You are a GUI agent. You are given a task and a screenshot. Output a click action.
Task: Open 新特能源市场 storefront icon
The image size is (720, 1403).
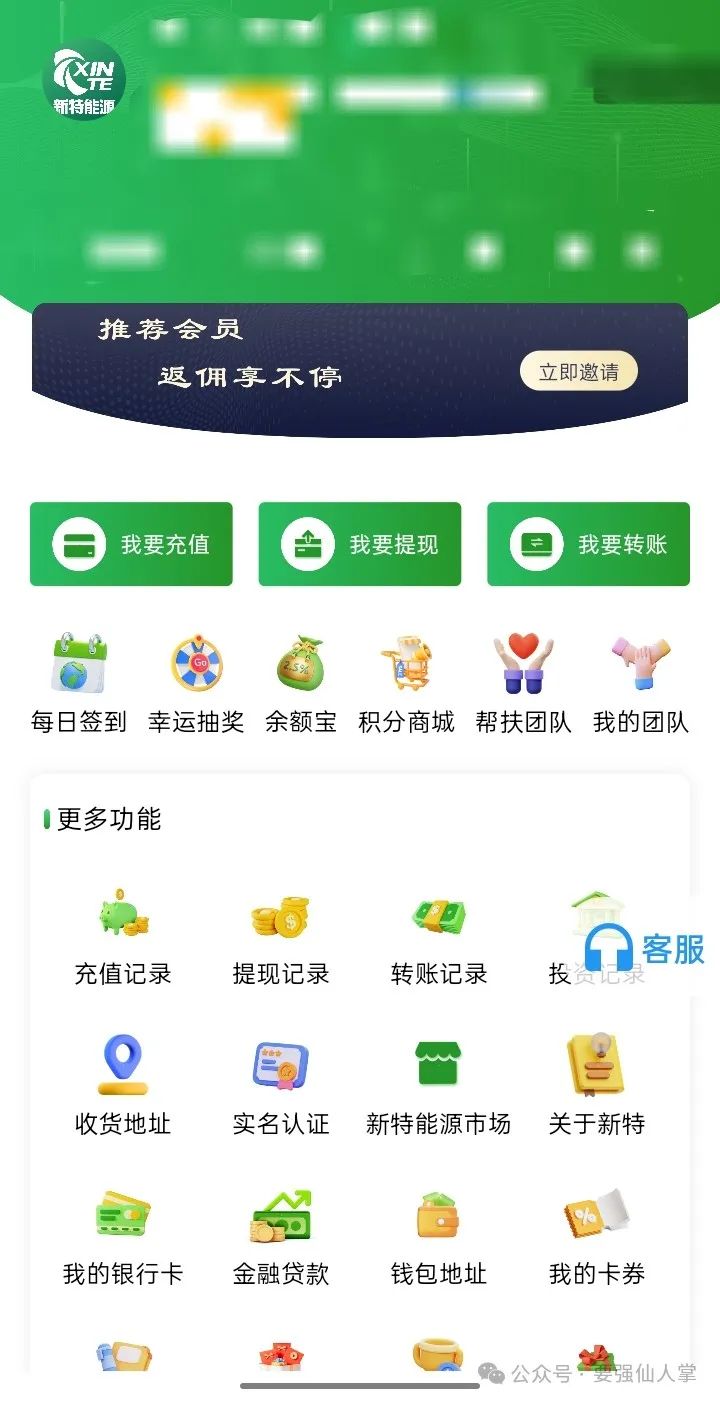[x=438, y=1063]
